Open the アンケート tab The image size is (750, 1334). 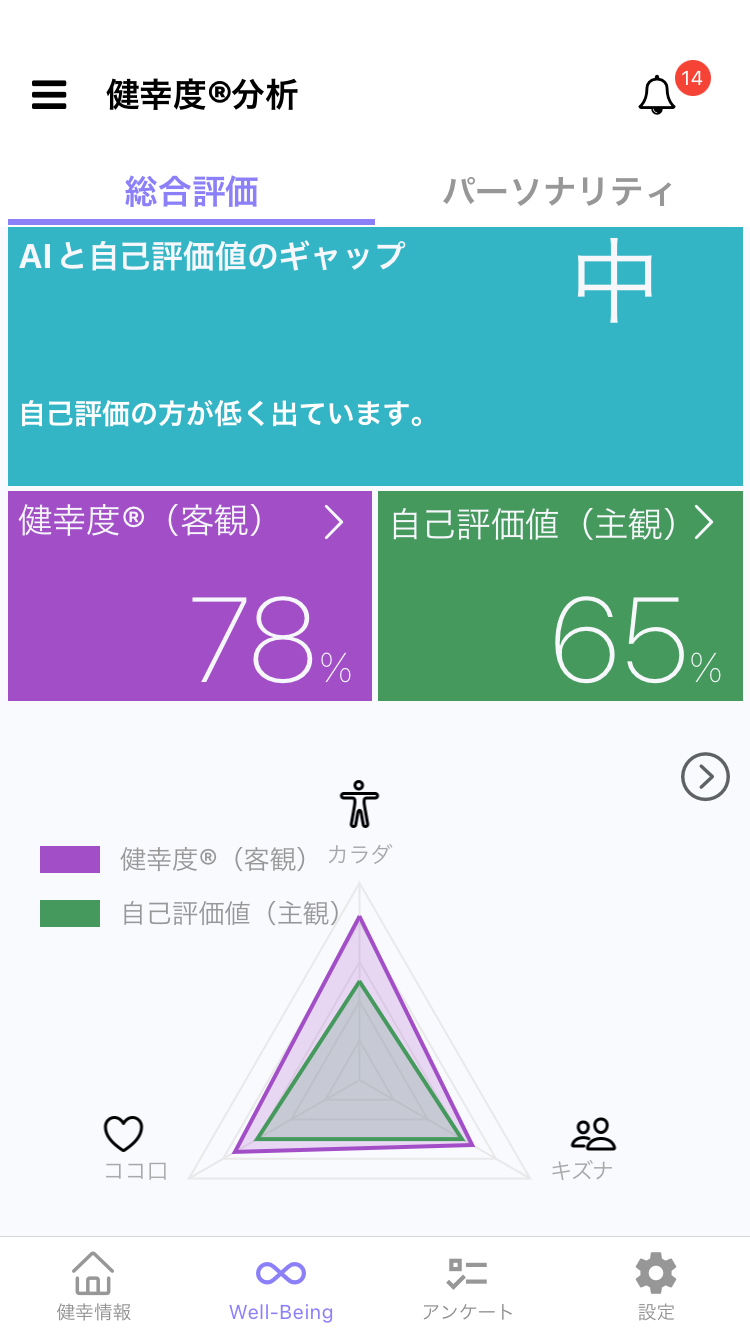tap(467, 1286)
